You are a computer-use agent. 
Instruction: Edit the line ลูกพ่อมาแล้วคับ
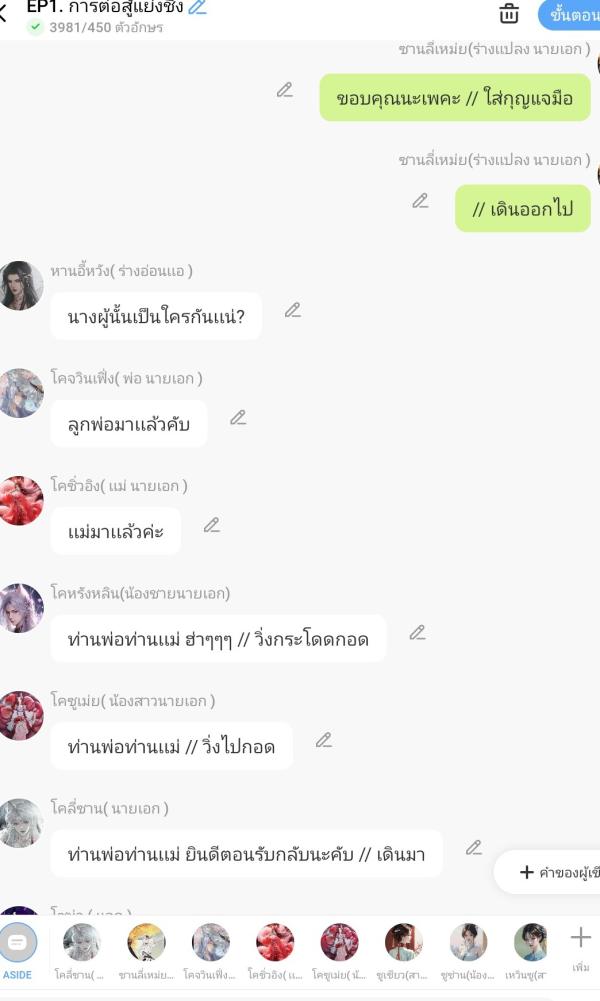(x=237, y=418)
